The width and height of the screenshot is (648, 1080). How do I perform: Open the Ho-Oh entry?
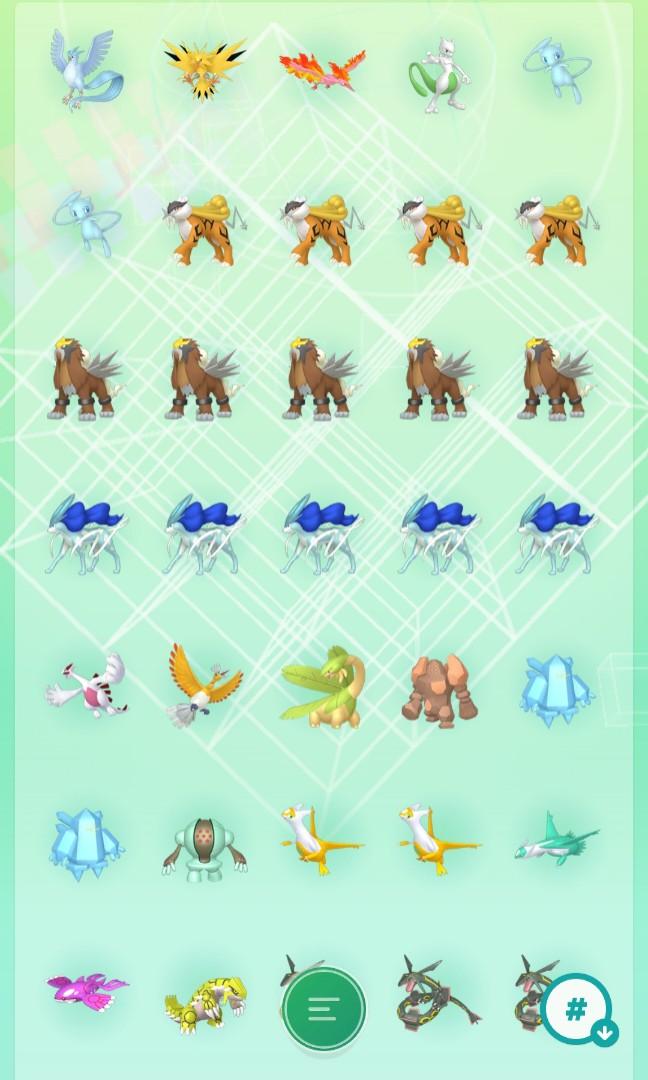pyautogui.click(x=205, y=686)
